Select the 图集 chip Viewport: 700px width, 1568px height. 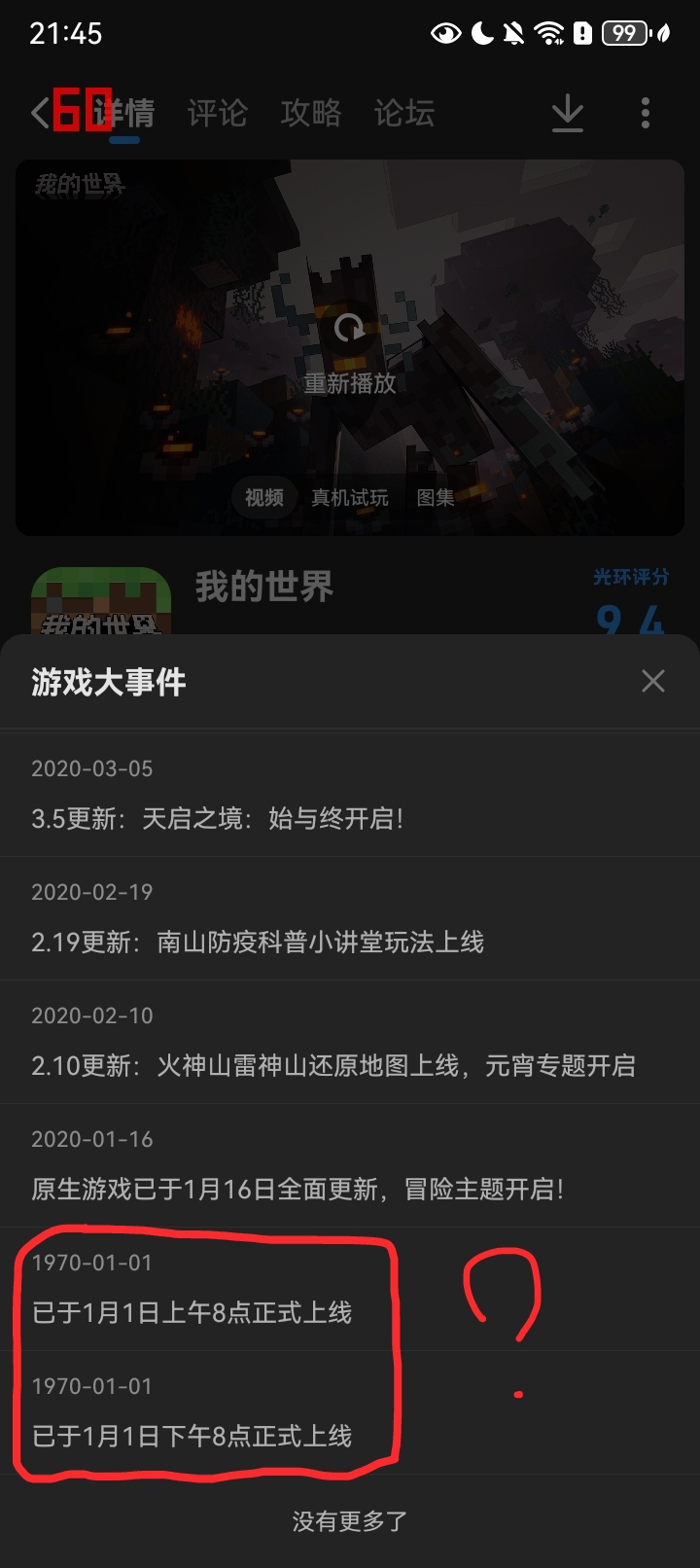(435, 497)
